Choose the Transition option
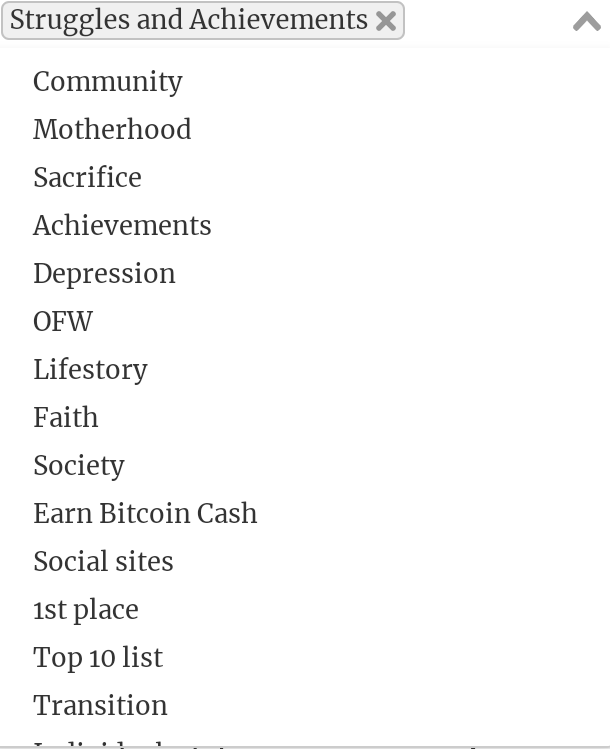Screen dimensions: 610x749 pyautogui.click(x=305, y=705)
